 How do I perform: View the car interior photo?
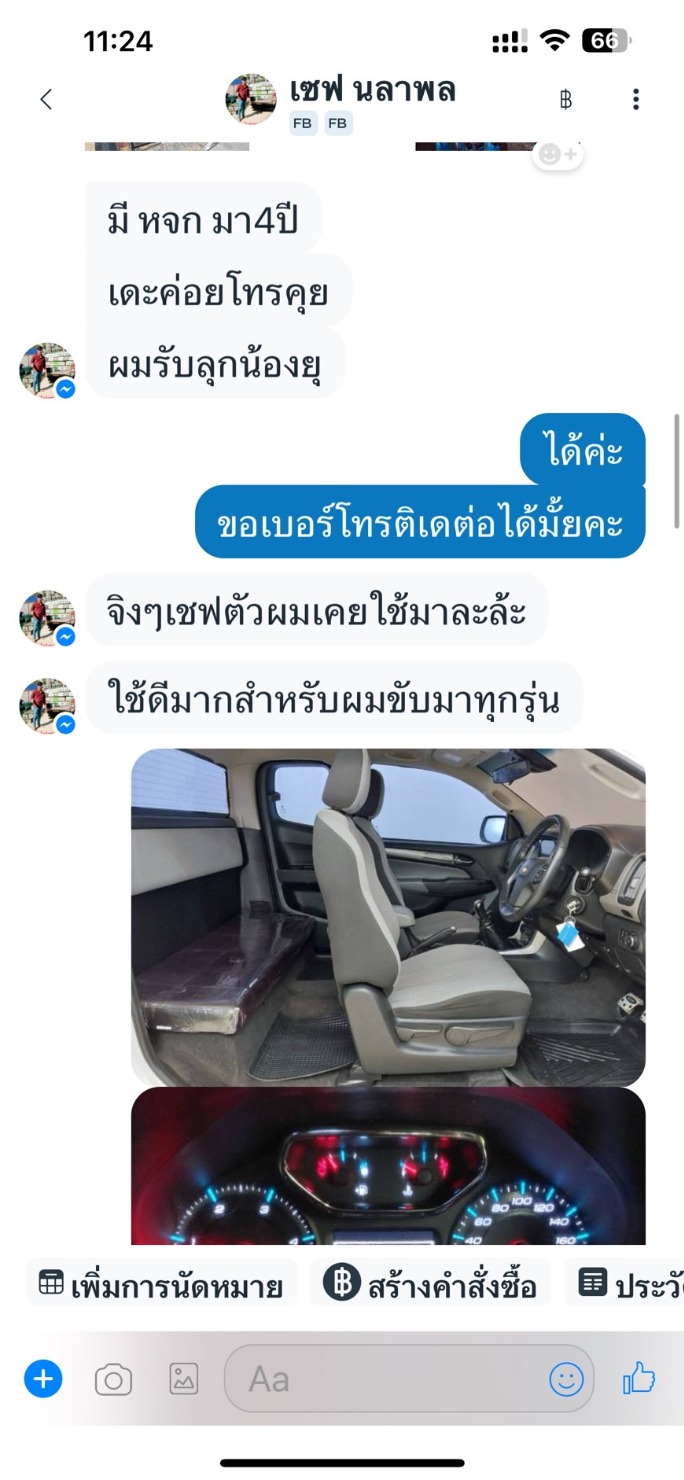pos(388,917)
